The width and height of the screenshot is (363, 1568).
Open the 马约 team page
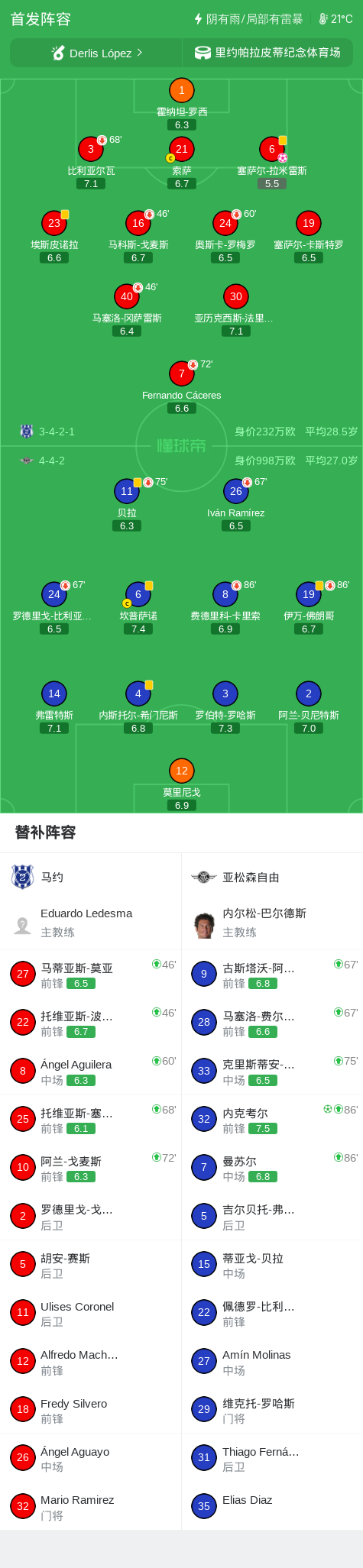90,877
